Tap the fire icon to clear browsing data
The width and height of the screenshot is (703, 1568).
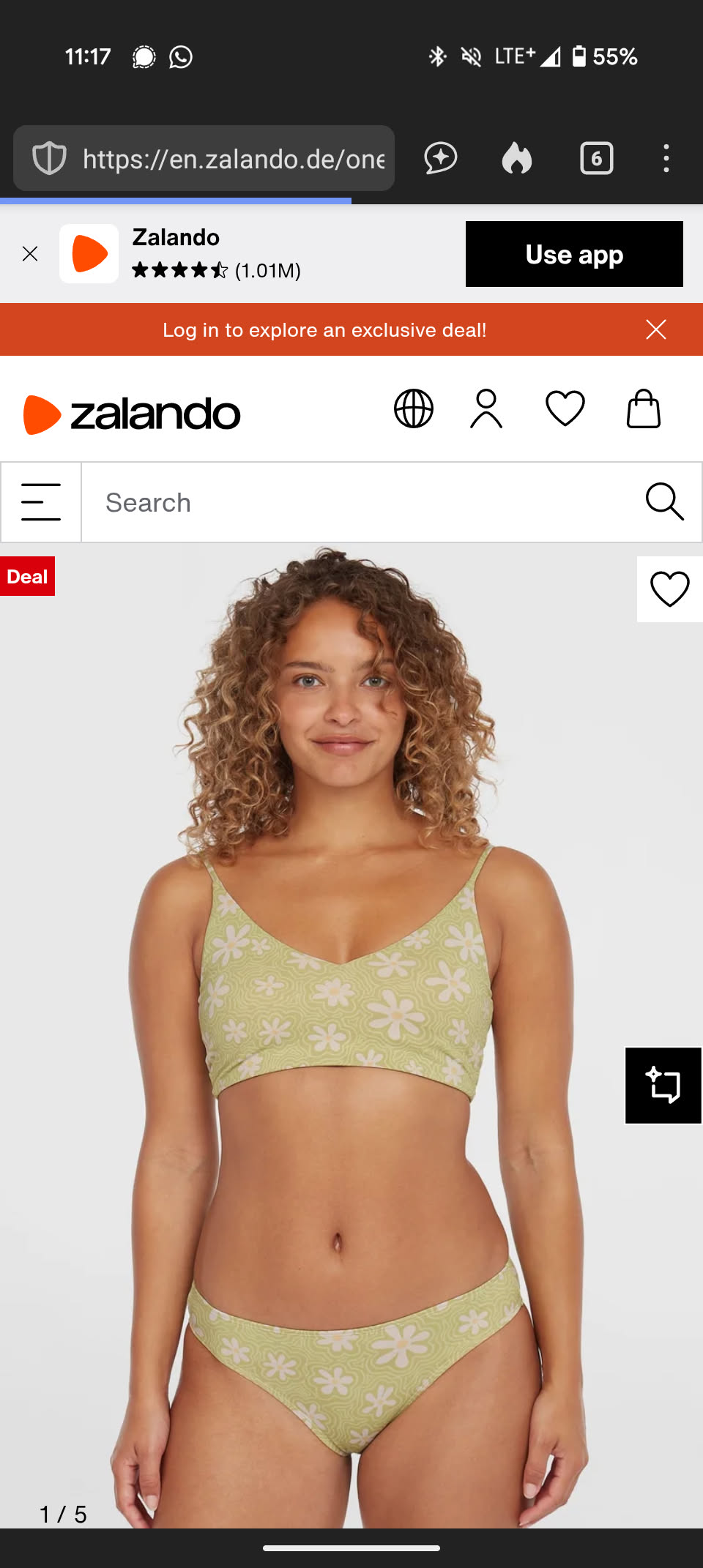[517, 158]
